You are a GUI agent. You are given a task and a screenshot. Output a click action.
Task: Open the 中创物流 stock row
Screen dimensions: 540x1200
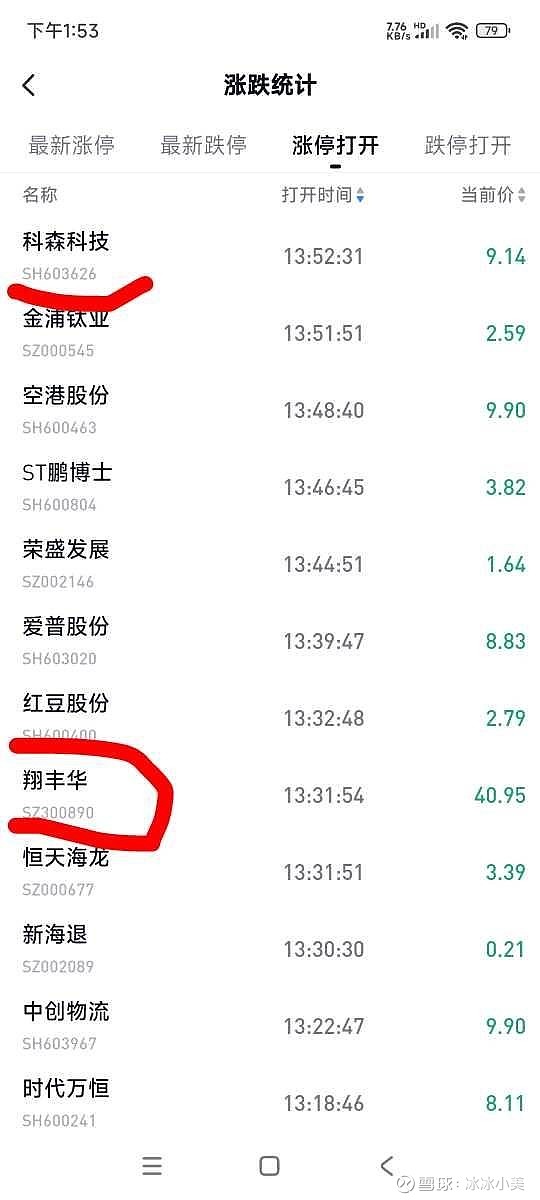(x=270, y=1026)
